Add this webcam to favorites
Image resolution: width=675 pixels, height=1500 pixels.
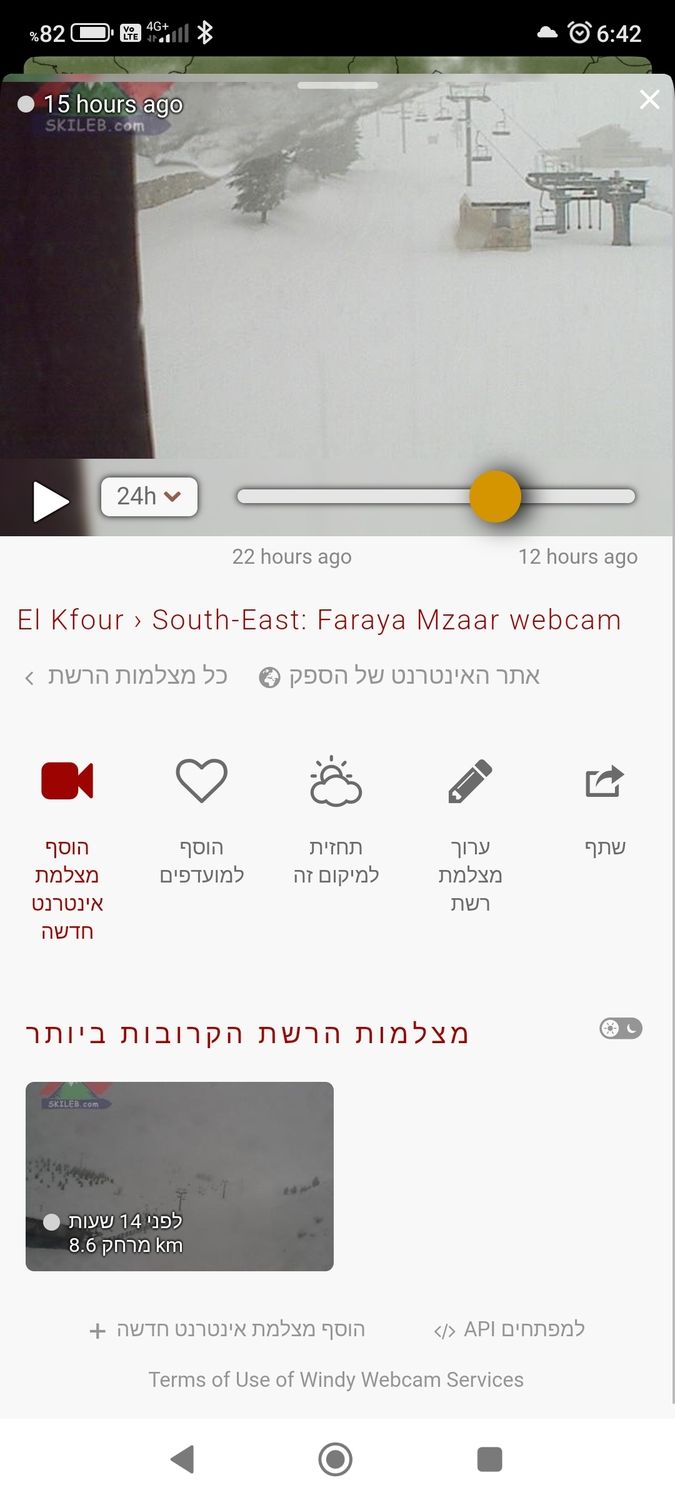[x=201, y=781]
